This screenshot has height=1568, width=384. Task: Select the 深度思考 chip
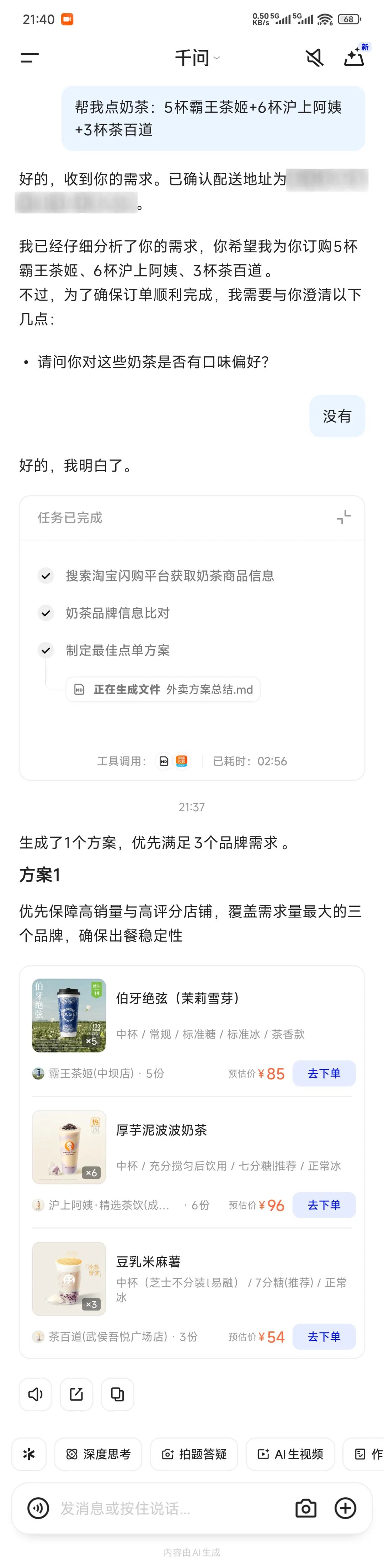(x=98, y=1454)
